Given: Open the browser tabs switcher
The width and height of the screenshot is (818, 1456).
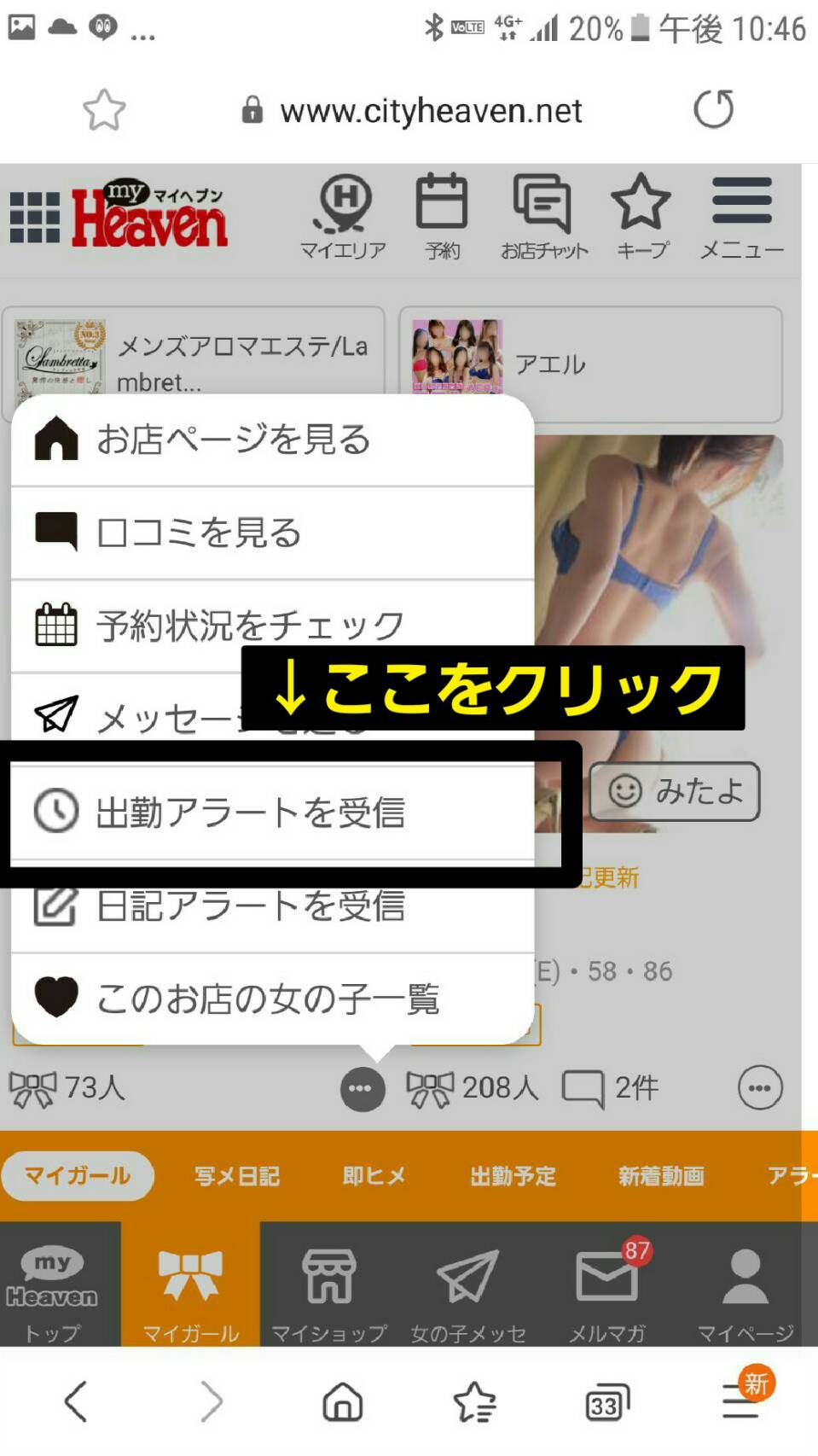Looking at the screenshot, I should pyautogui.click(x=606, y=1402).
